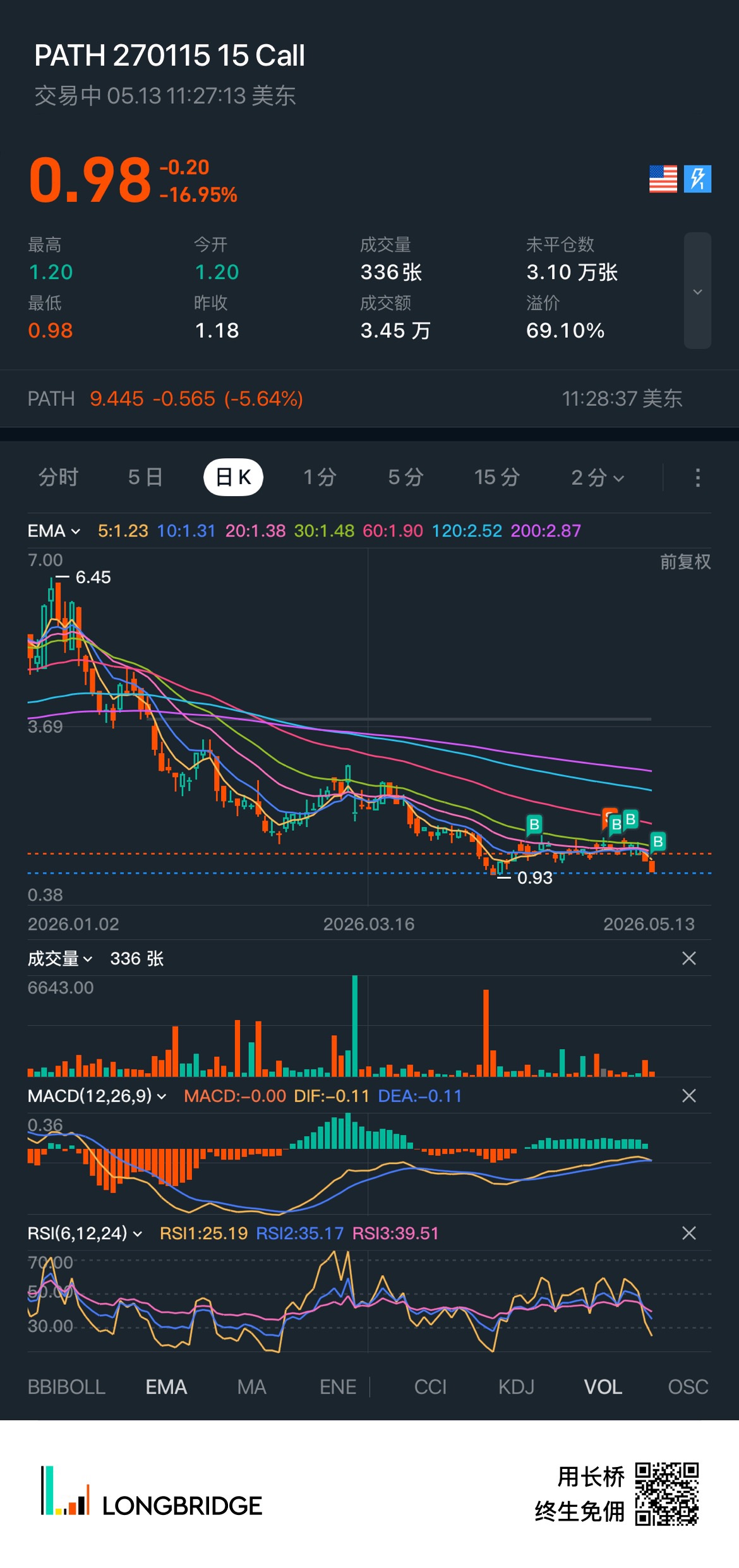Close the 成交量 volume panel

click(689, 958)
